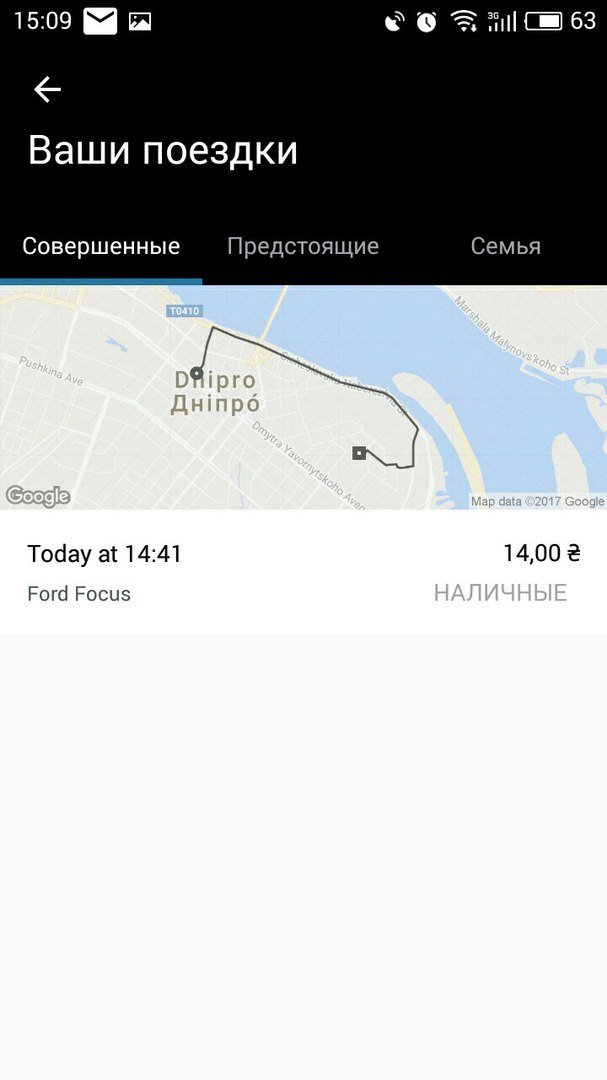Switch to the Предстоящие tab
This screenshot has width=607, height=1080.
point(303,246)
